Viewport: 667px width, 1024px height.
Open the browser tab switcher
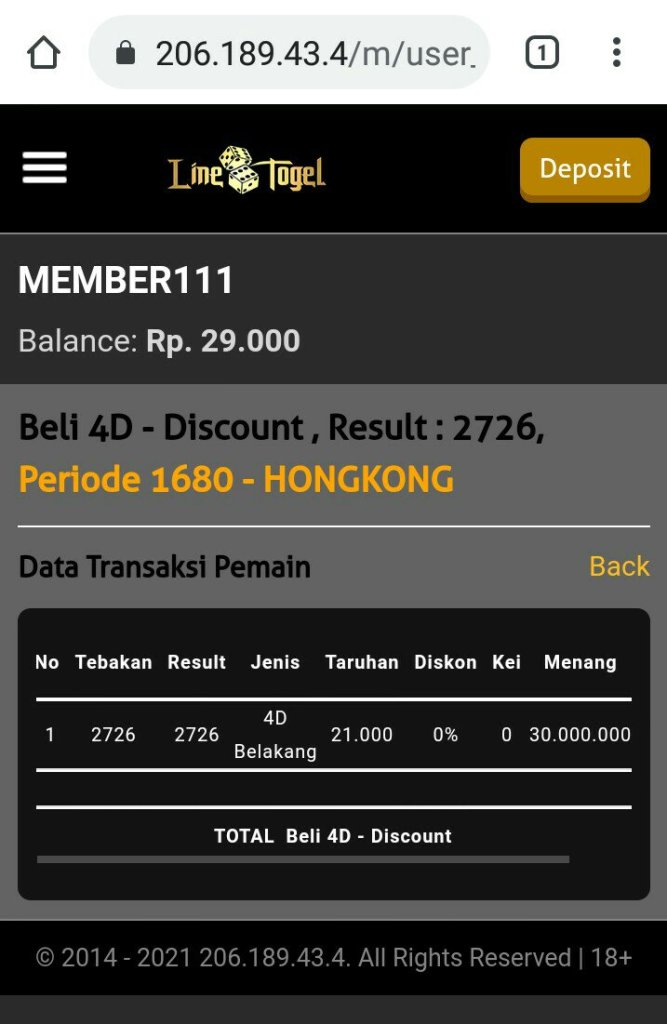tap(542, 53)
